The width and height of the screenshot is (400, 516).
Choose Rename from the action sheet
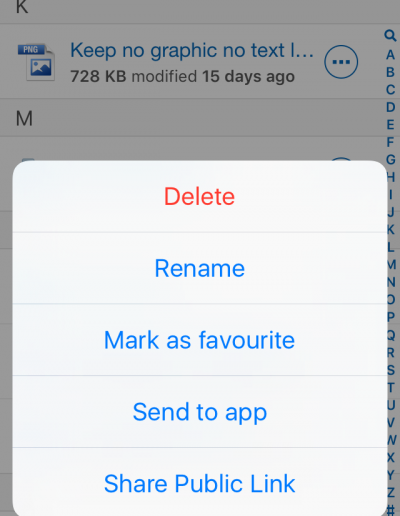point(199,268)
